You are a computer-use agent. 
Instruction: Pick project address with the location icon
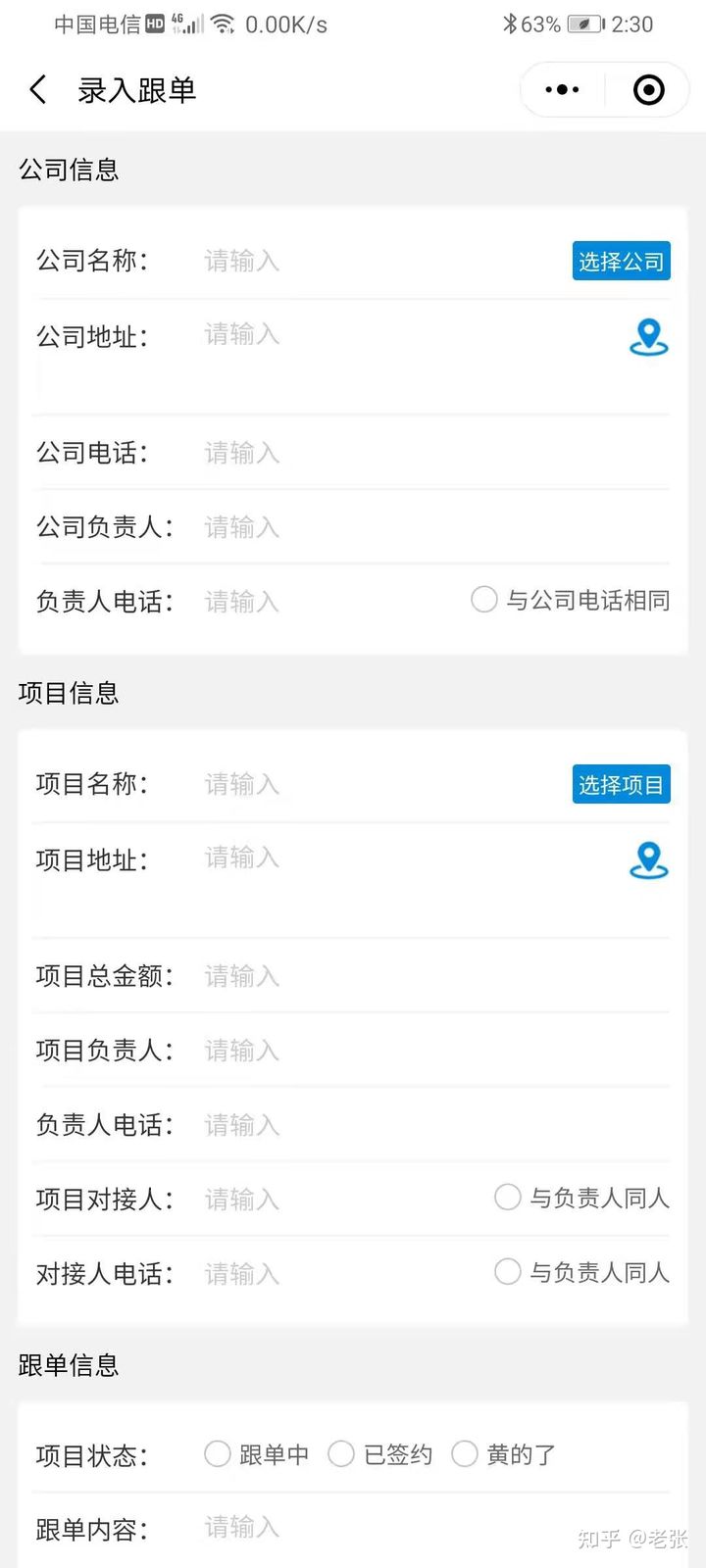pos(648,860)
